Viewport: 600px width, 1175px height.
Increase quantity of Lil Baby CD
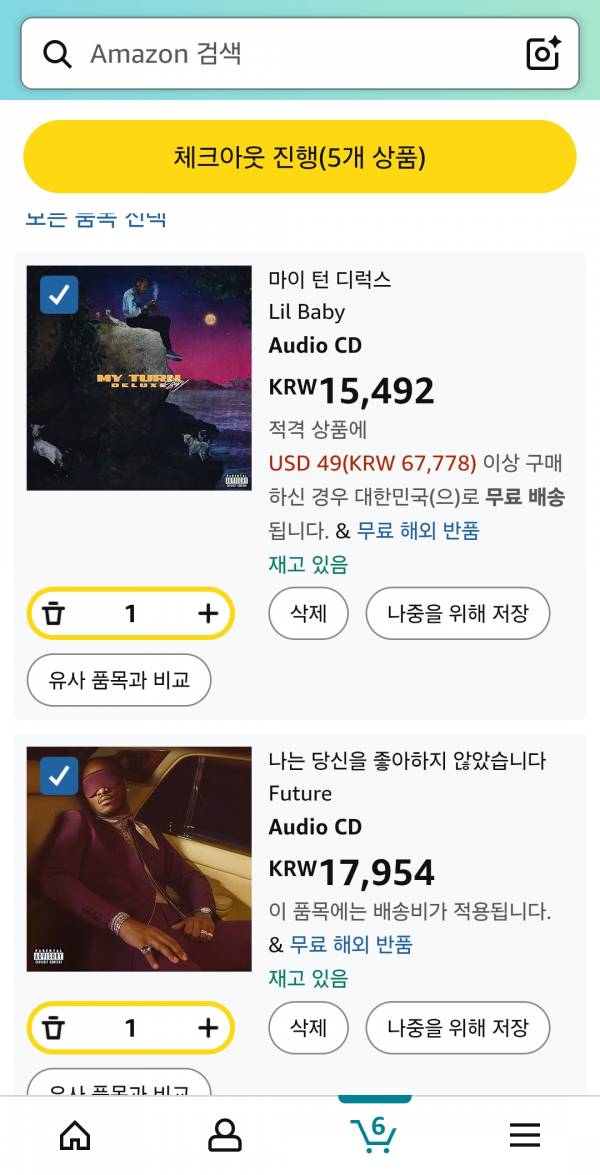207,613
